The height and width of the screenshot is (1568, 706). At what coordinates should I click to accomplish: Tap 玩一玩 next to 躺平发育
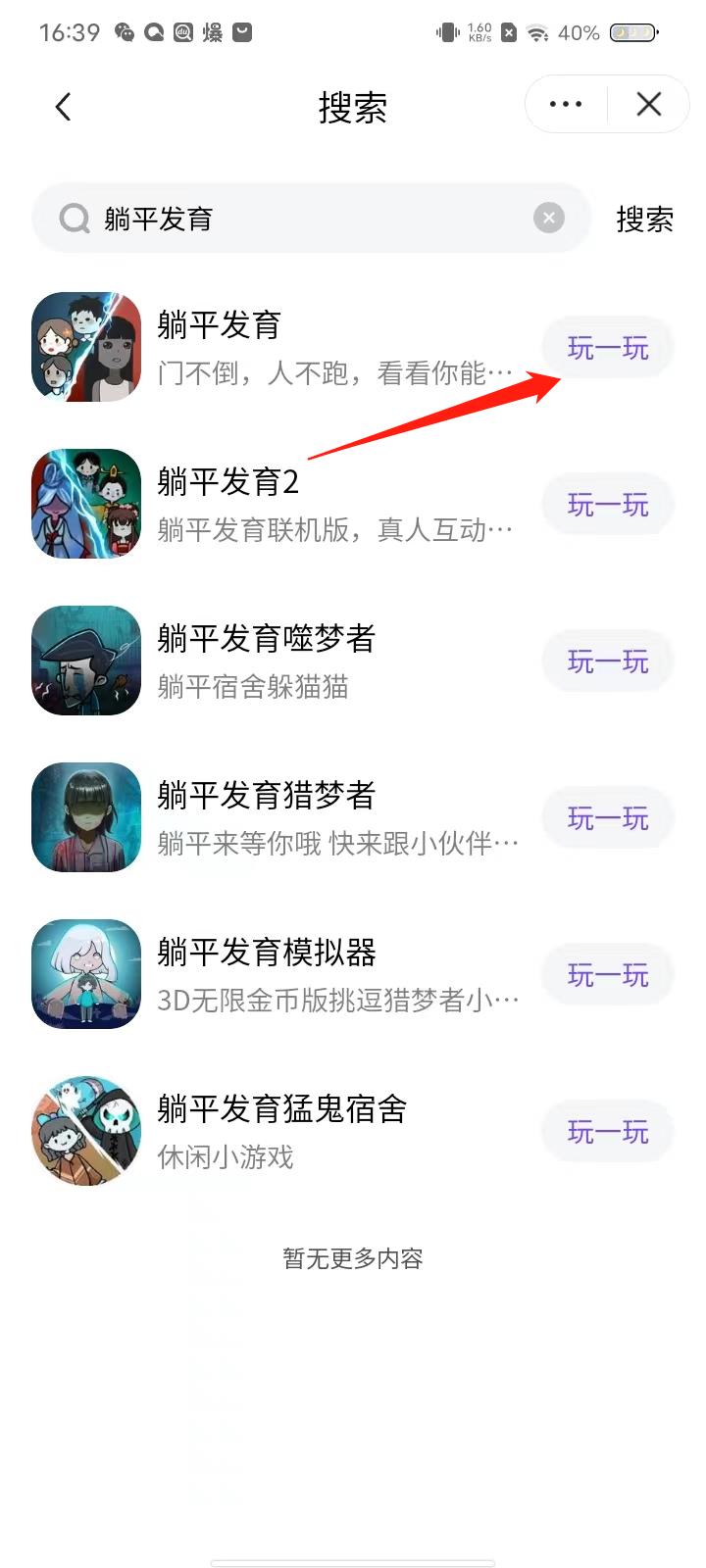tap(607, 347)
